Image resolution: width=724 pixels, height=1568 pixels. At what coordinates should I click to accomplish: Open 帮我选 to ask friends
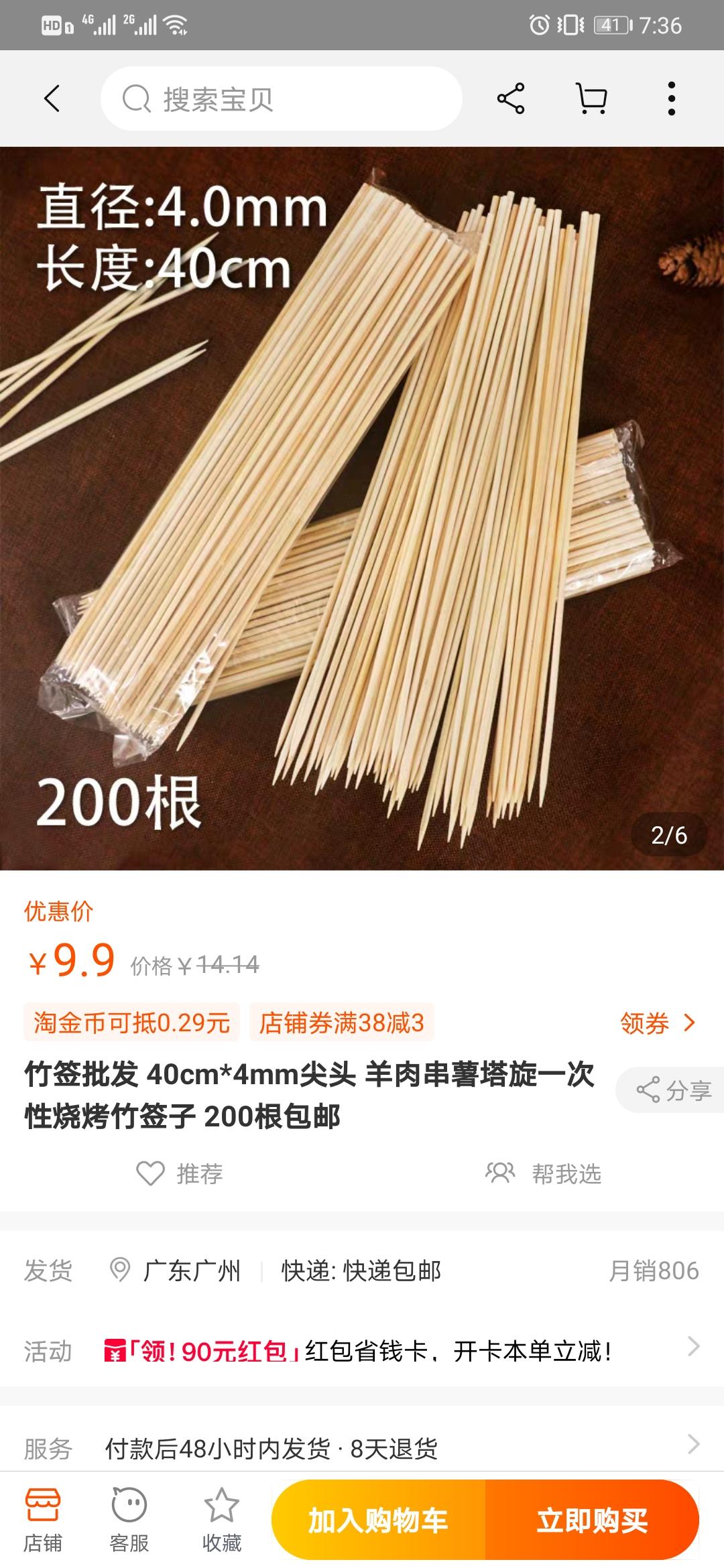pyautogui.click(x=544, y=1173)
